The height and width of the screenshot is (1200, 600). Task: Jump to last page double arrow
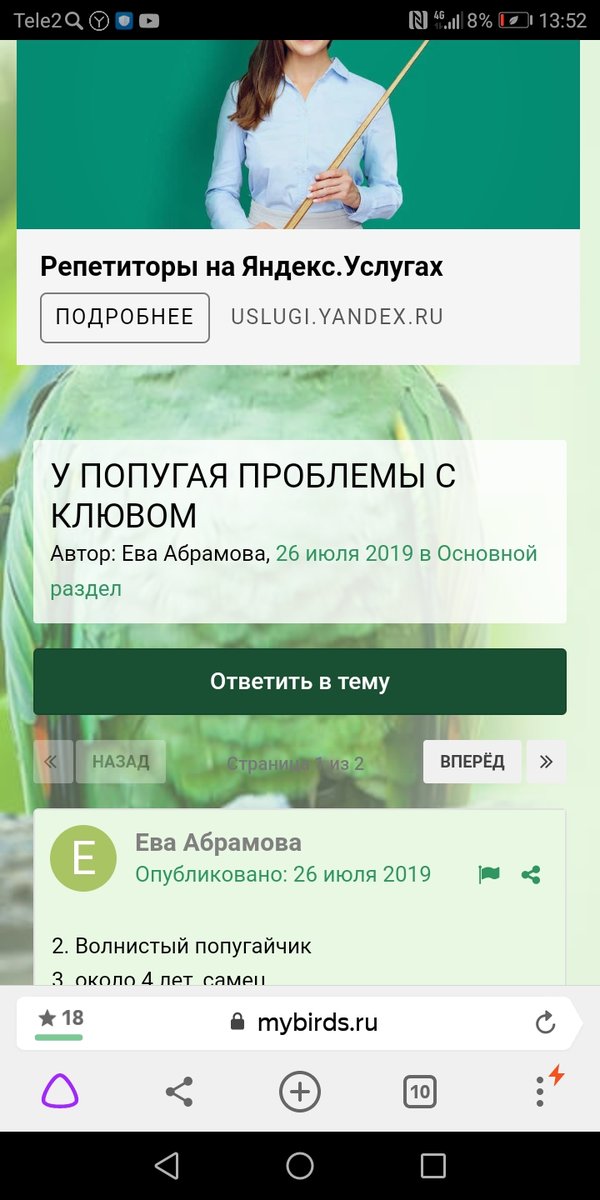tap(546, 762)
